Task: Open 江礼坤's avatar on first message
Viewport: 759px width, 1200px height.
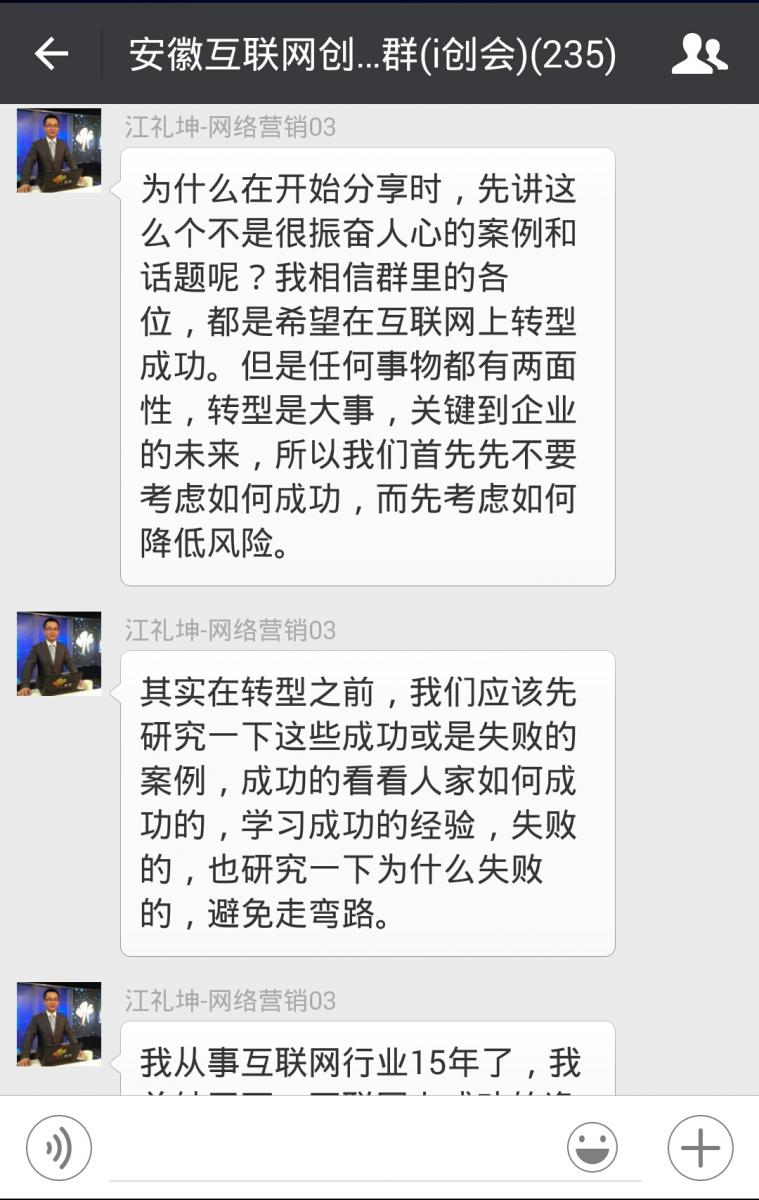Action: [x=59, y=150]
